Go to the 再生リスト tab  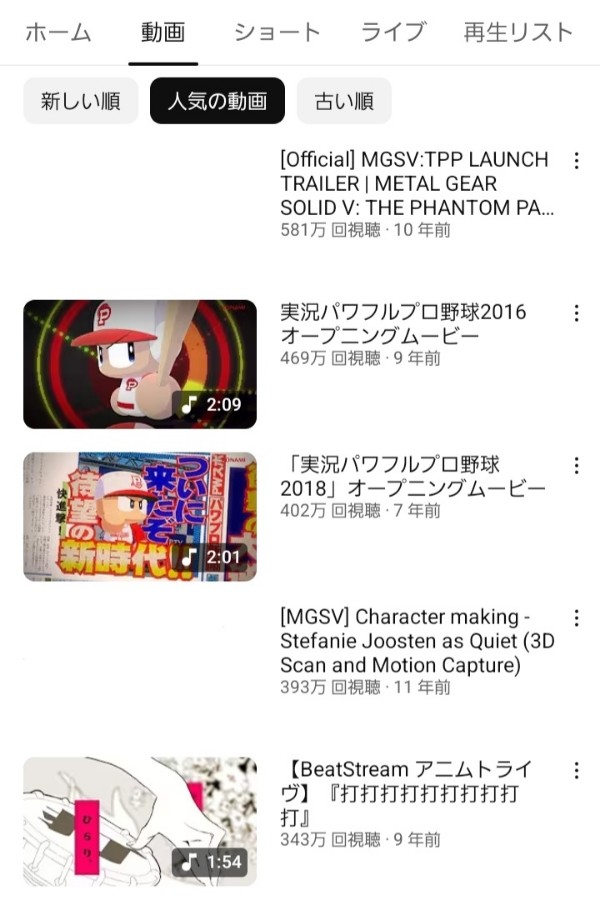(x=518, y=32)
